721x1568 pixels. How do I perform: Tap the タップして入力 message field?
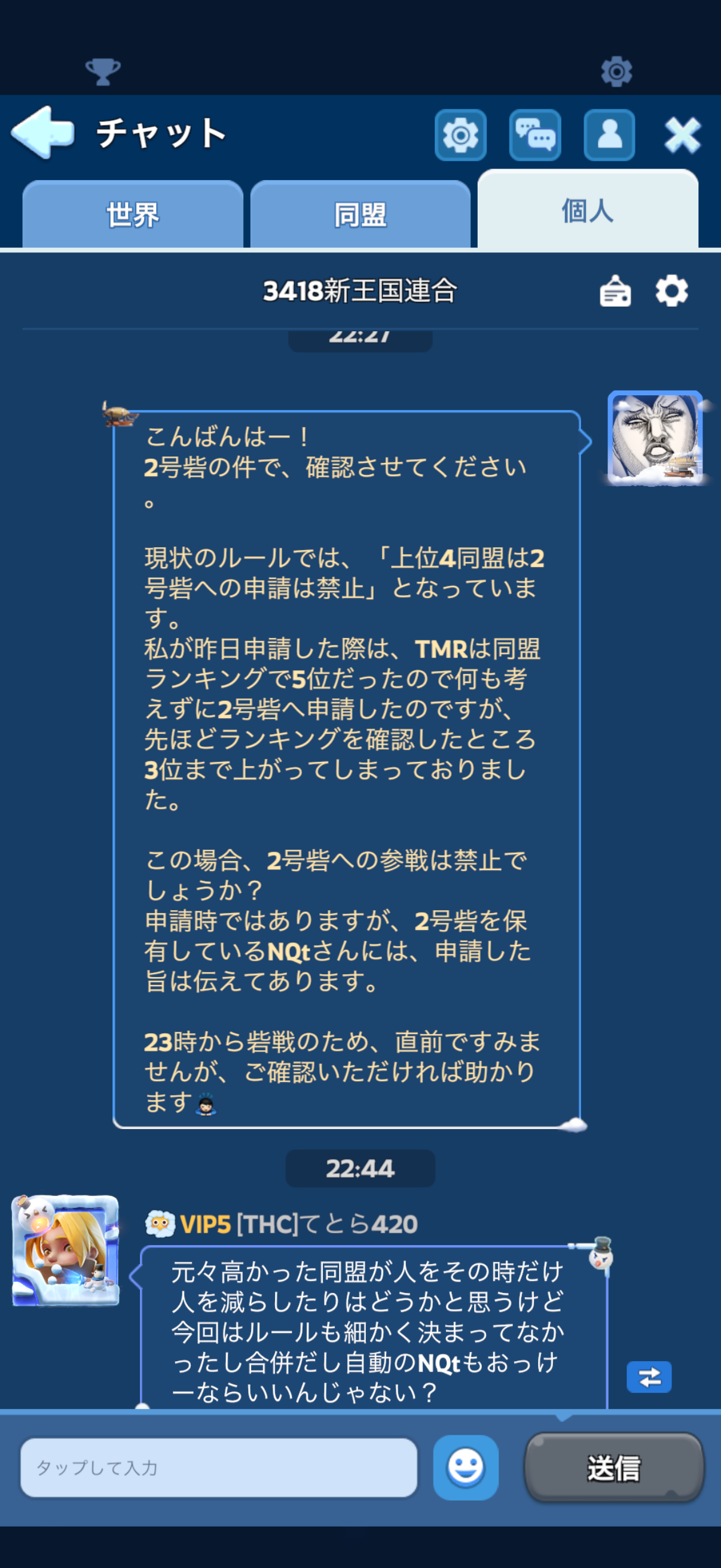coord(219,1468)
